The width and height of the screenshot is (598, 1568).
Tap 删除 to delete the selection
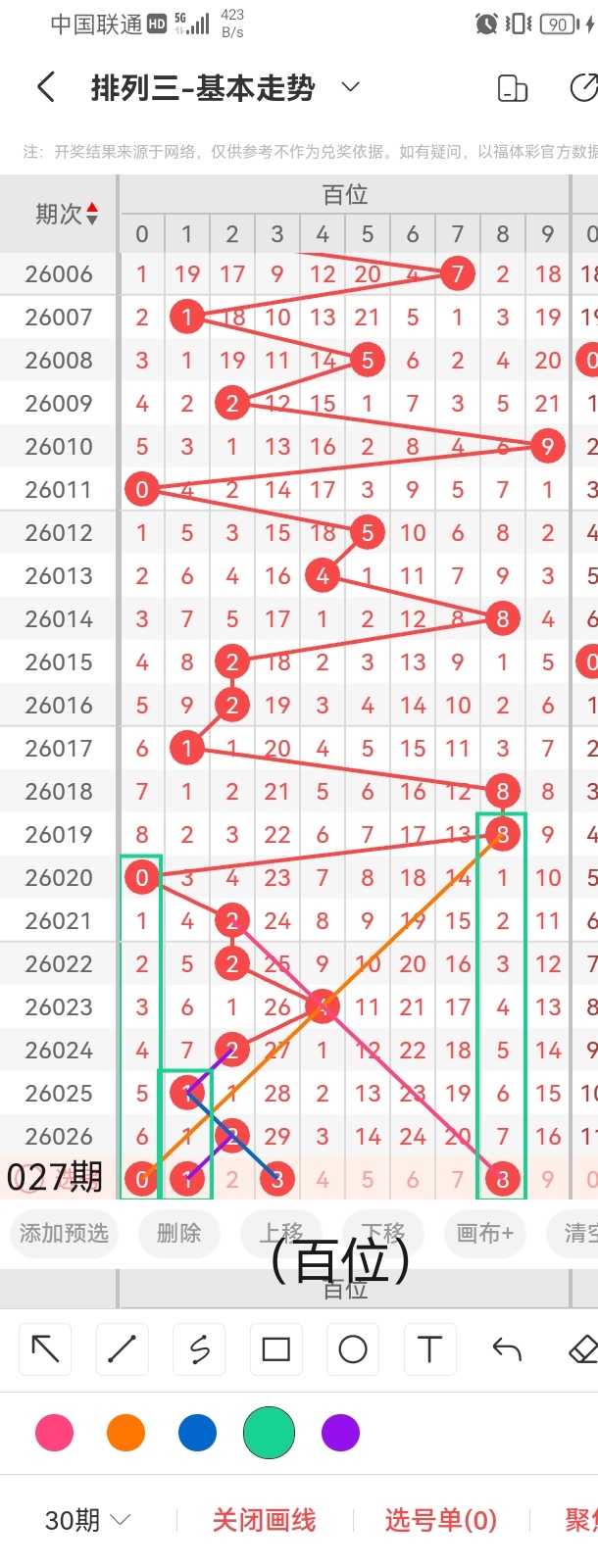tap(178, 1233)
